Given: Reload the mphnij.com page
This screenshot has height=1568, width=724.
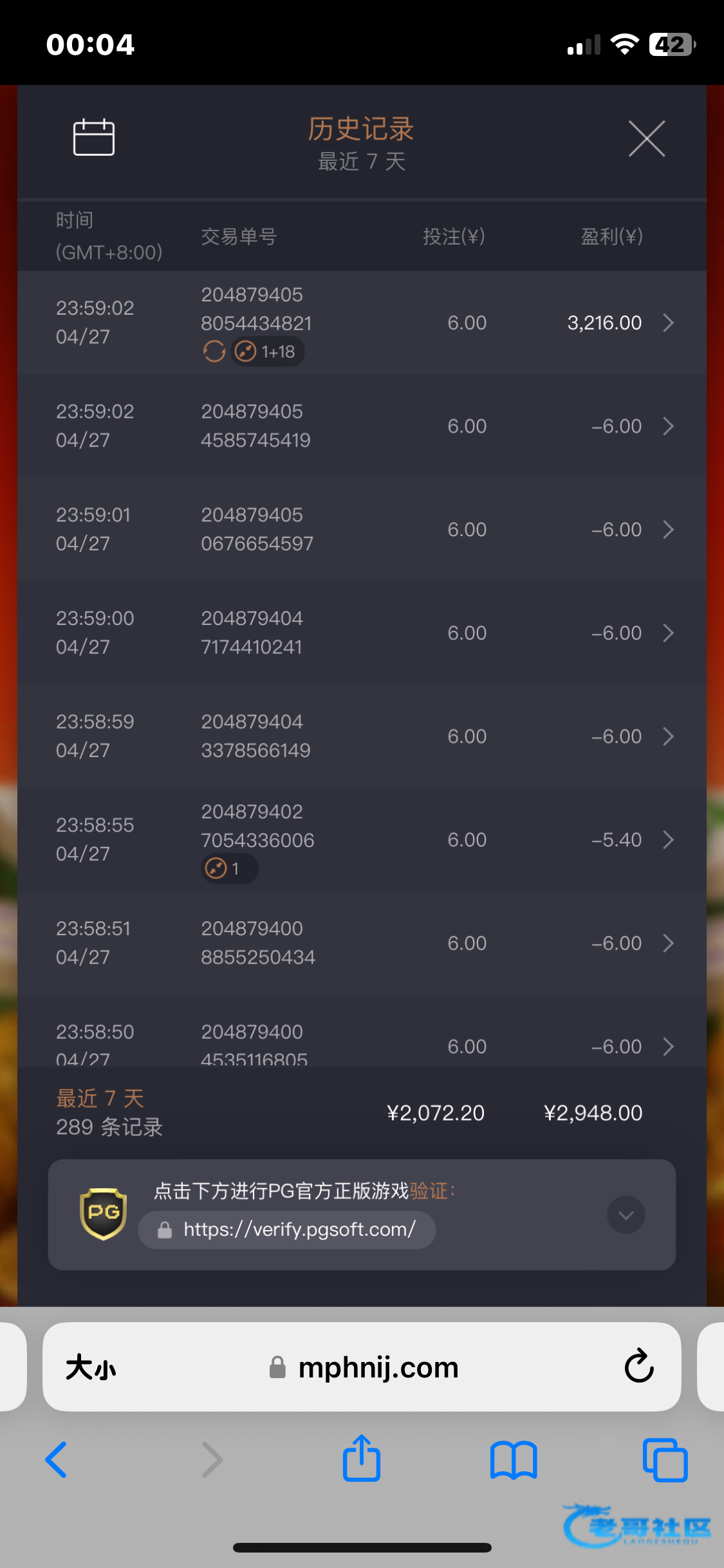Looking at the screenshot, I should (639, 1367).
